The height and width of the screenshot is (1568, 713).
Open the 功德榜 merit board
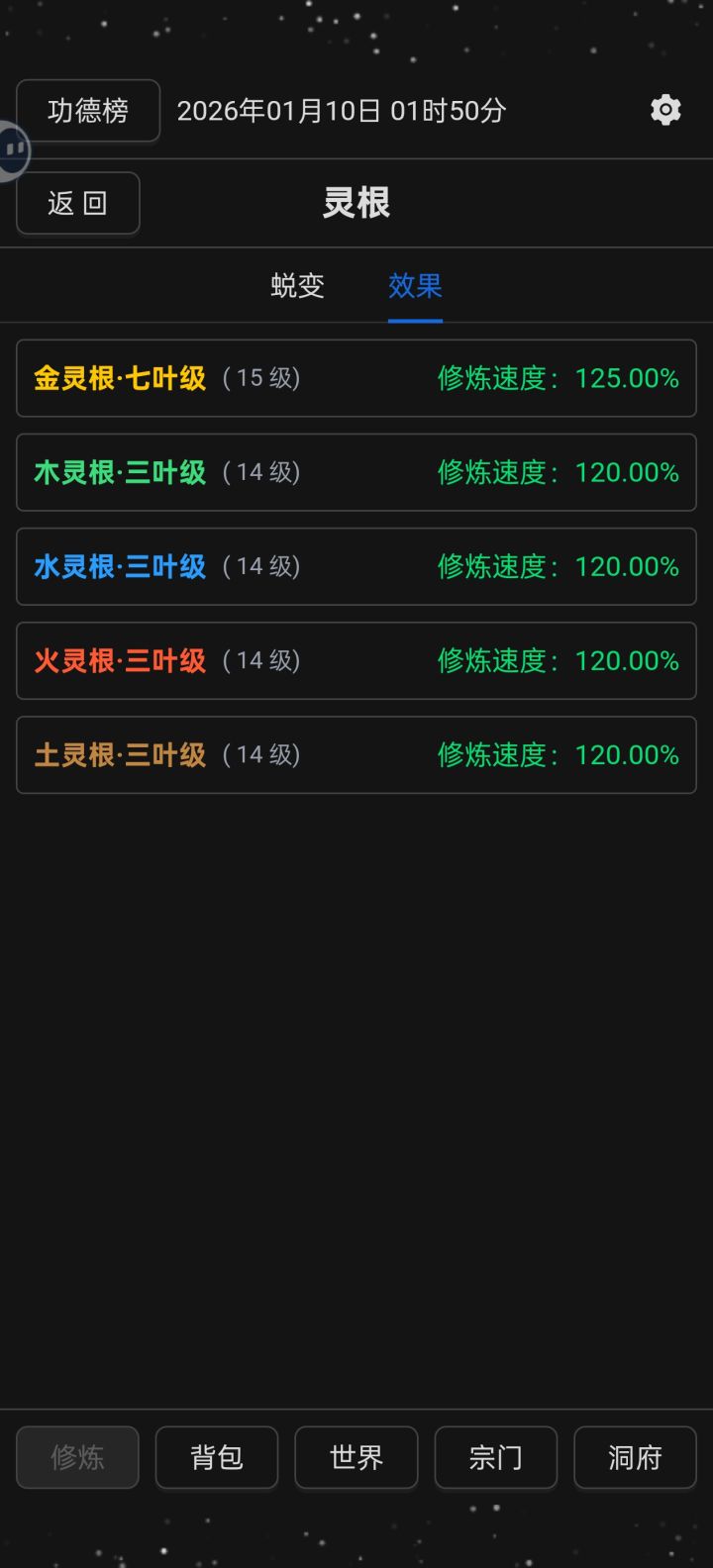[88, 110]
